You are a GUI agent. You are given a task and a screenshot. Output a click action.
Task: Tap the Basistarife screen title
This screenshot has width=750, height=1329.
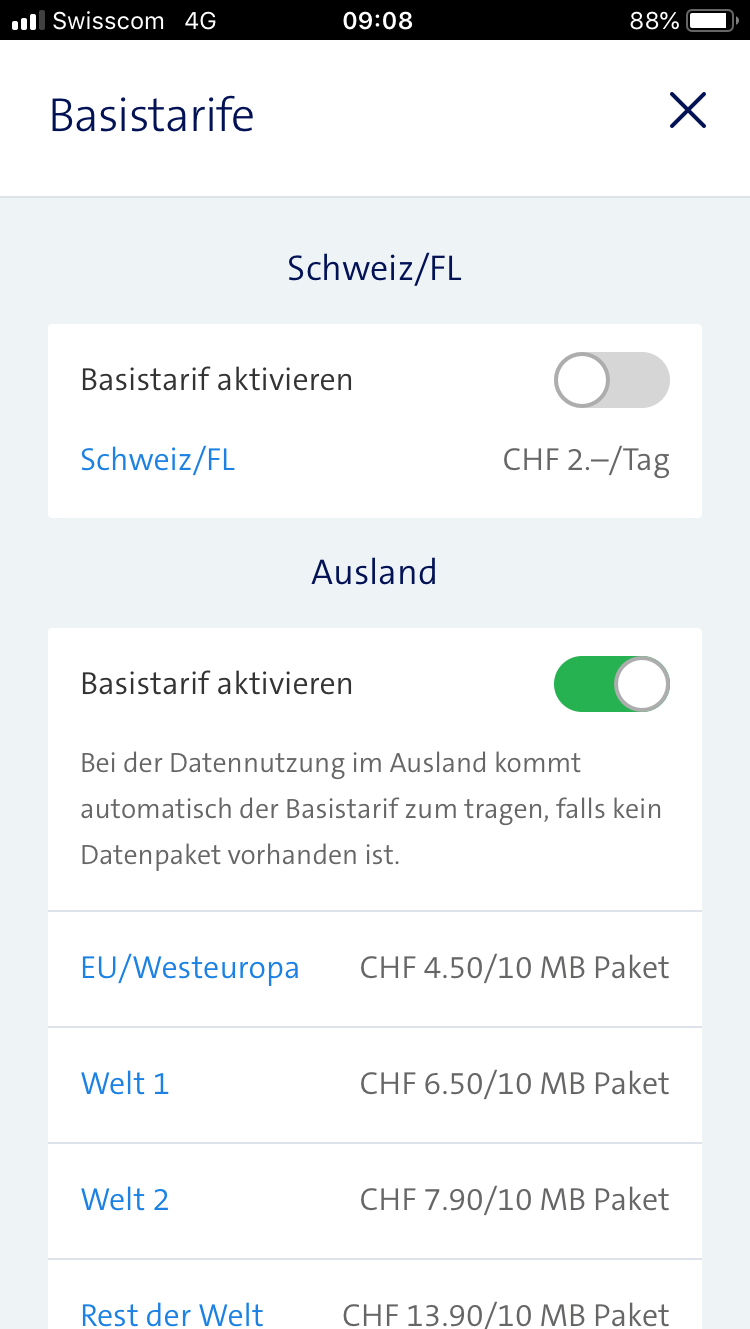click(x=151, y=114)
